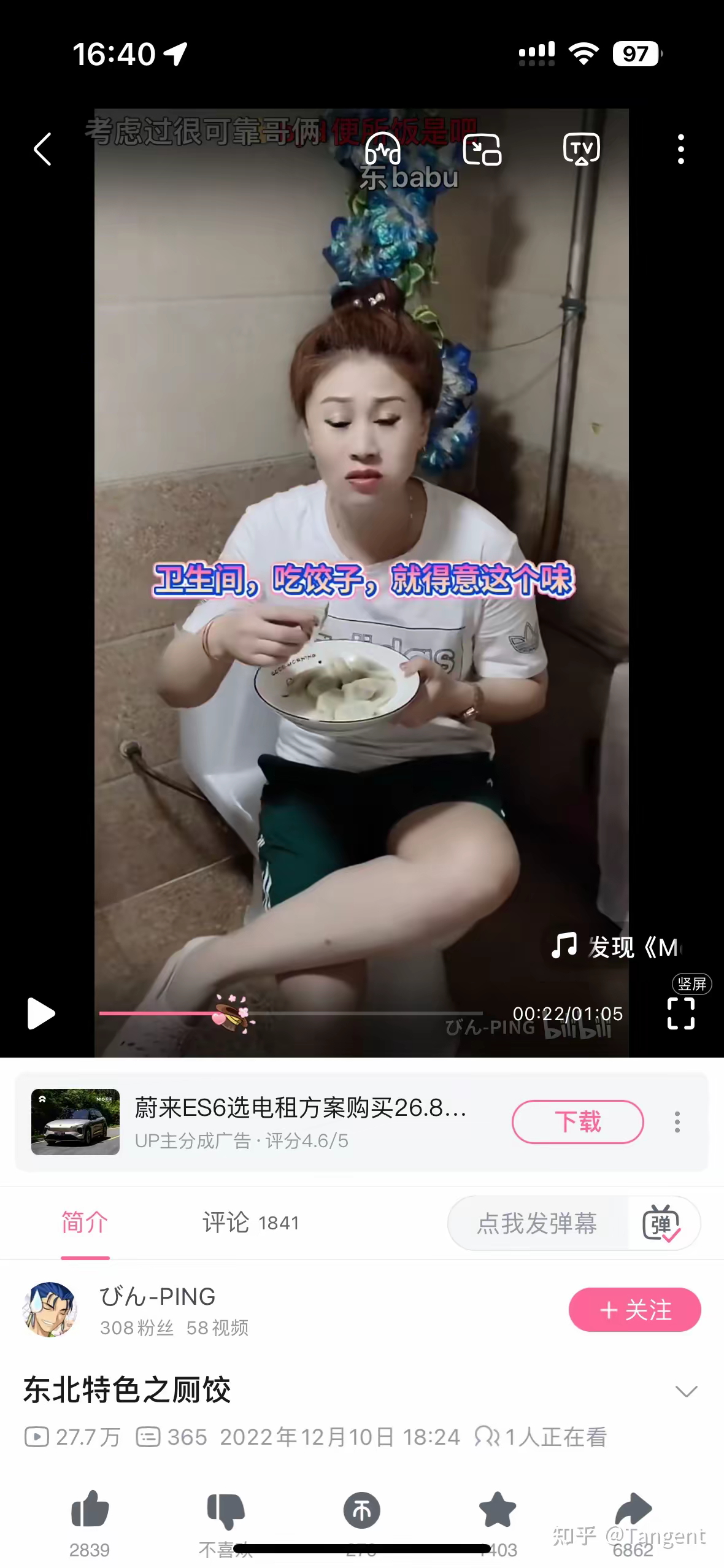Open the video overflow menu
Screen dimensions: 724x1568
(680, 149)
